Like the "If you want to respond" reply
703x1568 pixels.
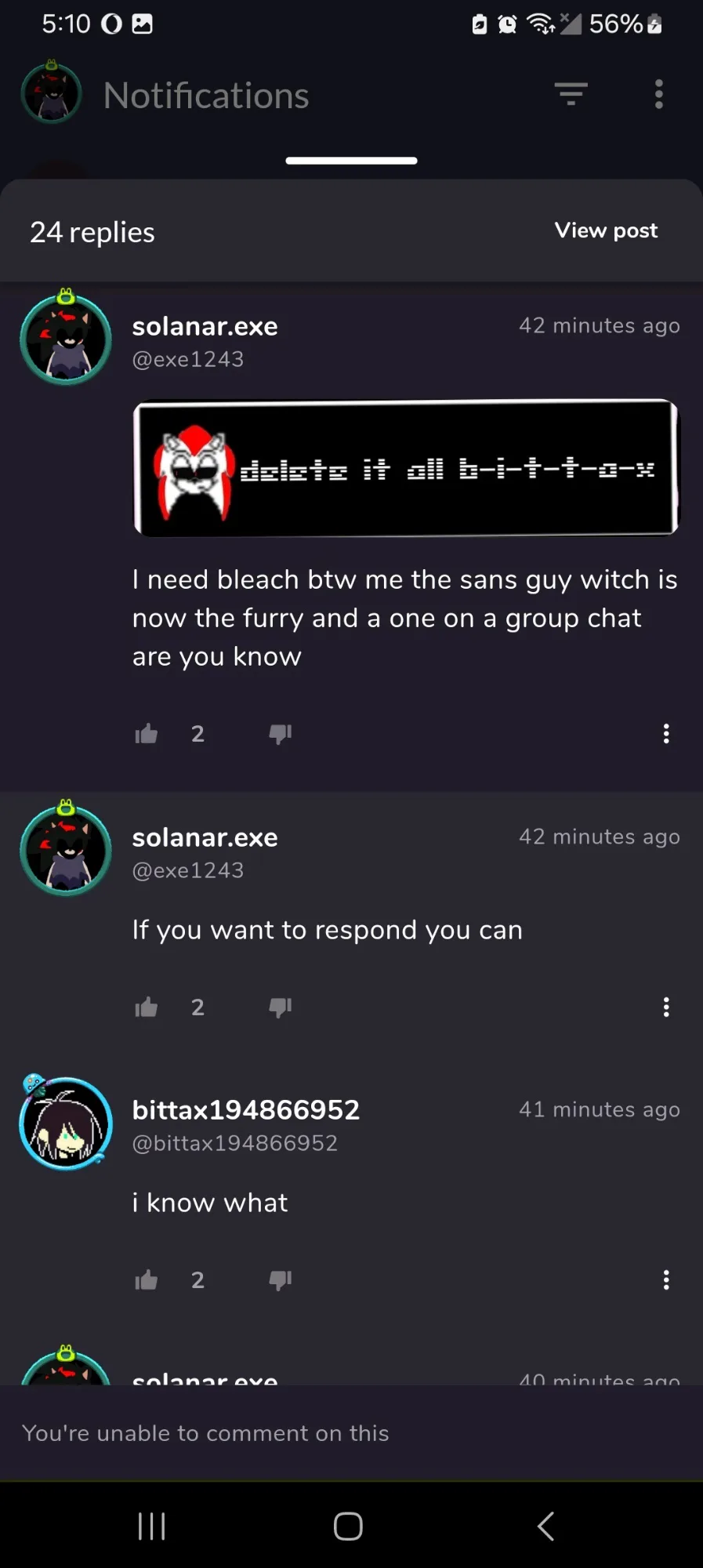pos(147,1007)
